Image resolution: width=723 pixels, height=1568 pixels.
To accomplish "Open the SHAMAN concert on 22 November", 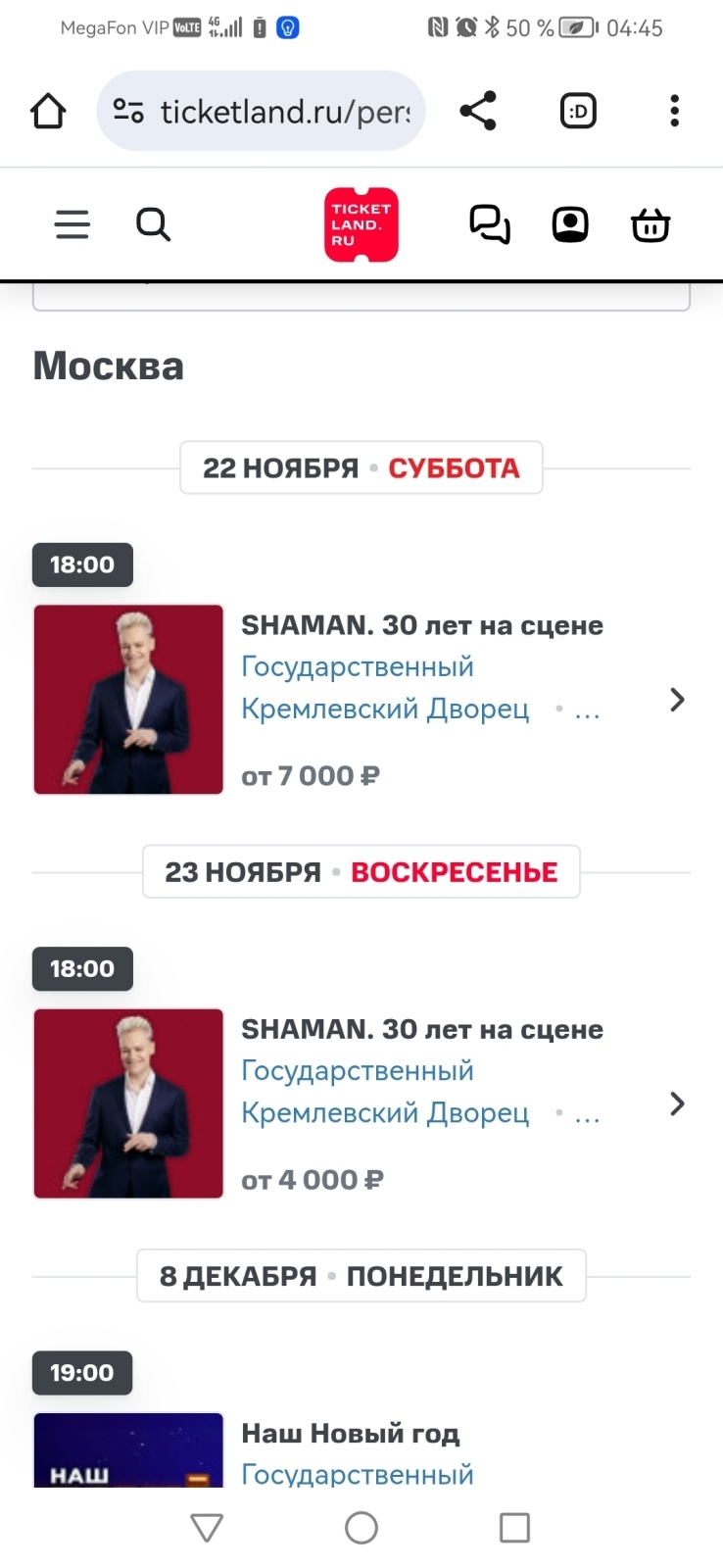I will [x=421, y=625].
